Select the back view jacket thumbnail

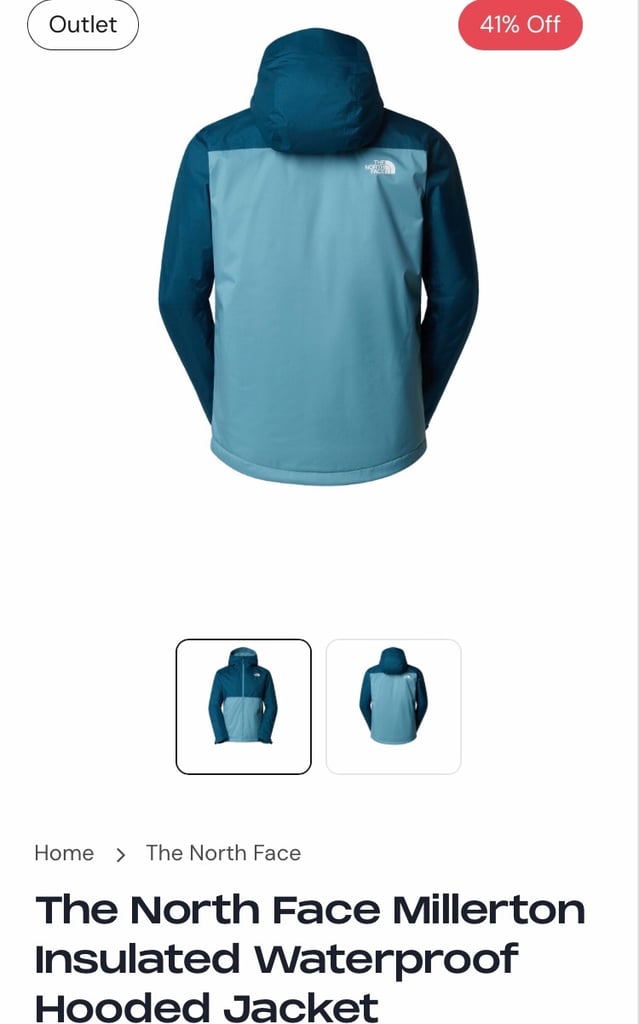click(393, 707)
